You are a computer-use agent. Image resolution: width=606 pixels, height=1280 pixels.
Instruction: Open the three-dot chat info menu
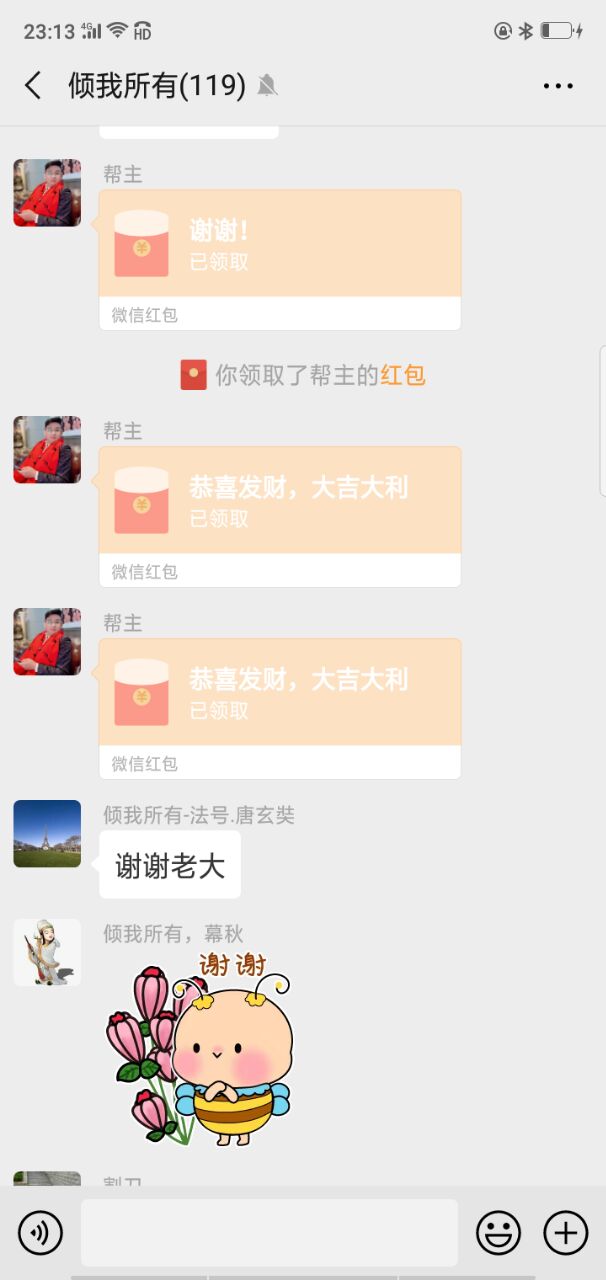click(558, 86)
